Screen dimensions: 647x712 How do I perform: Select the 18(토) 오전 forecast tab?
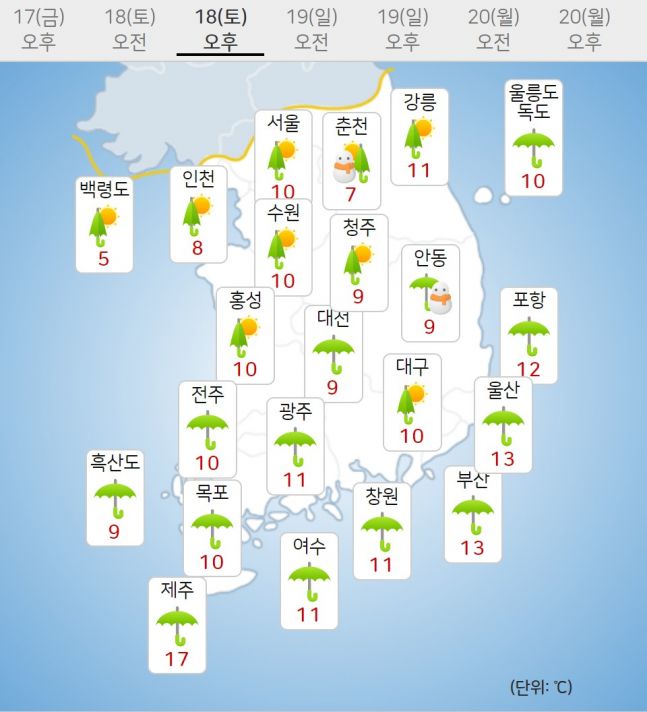[x=129, y=28]
